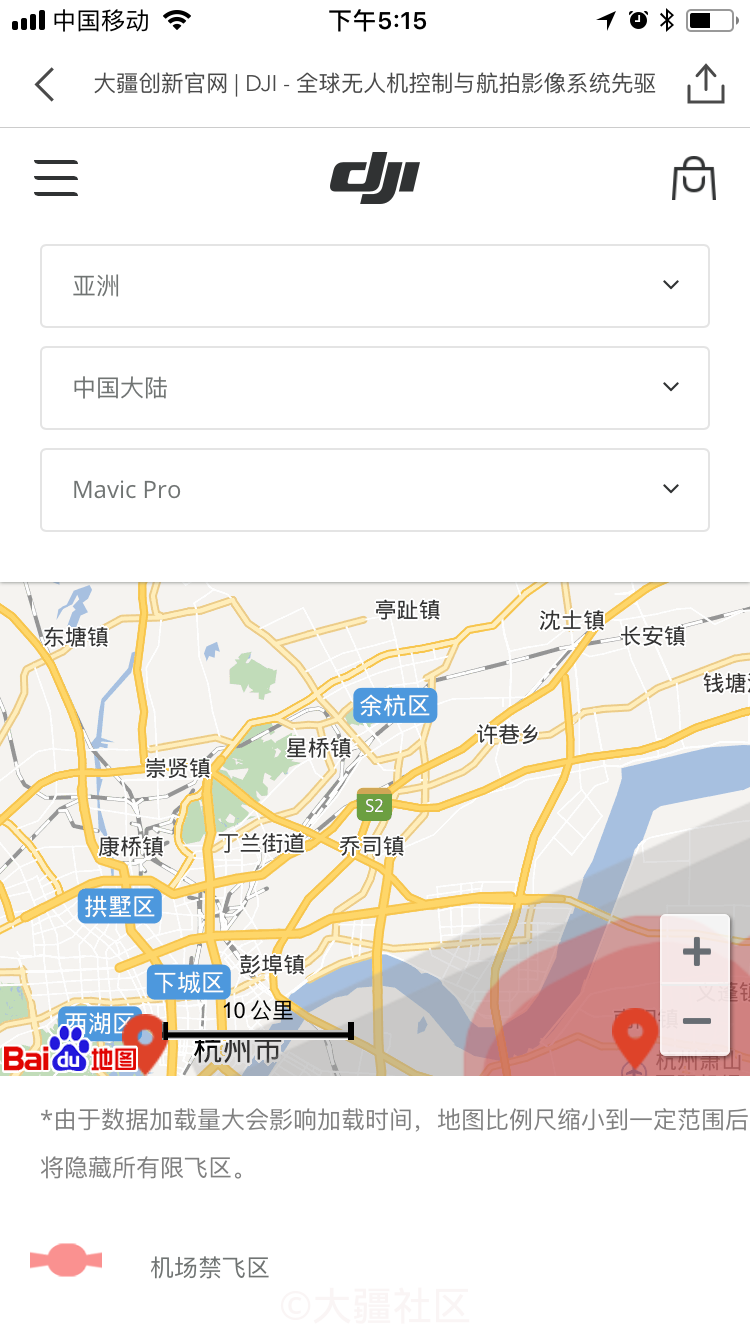The image size is (750, 1334).
Task: Zoom out the map with minus button
Action: pos(696,1021)
